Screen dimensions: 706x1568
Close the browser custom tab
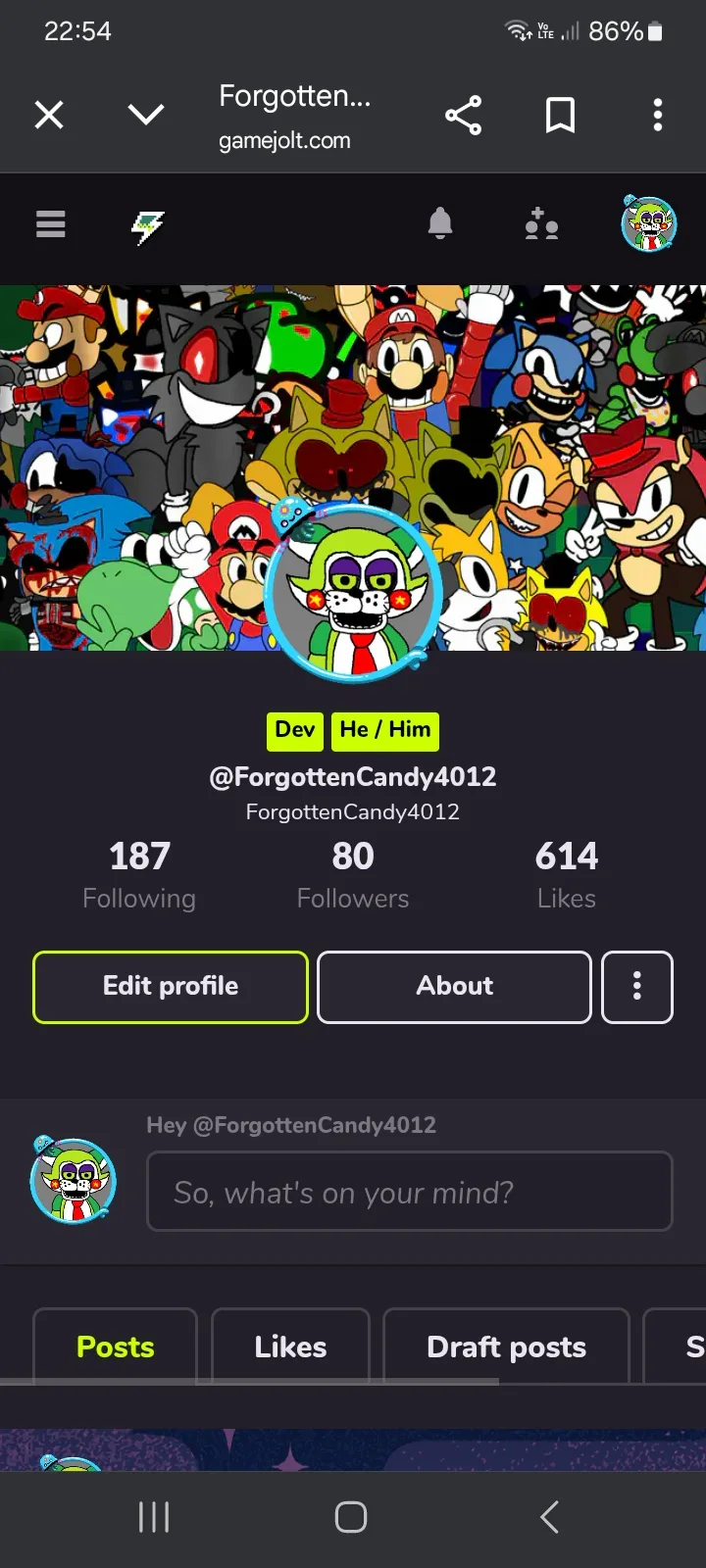coord(49,116)
